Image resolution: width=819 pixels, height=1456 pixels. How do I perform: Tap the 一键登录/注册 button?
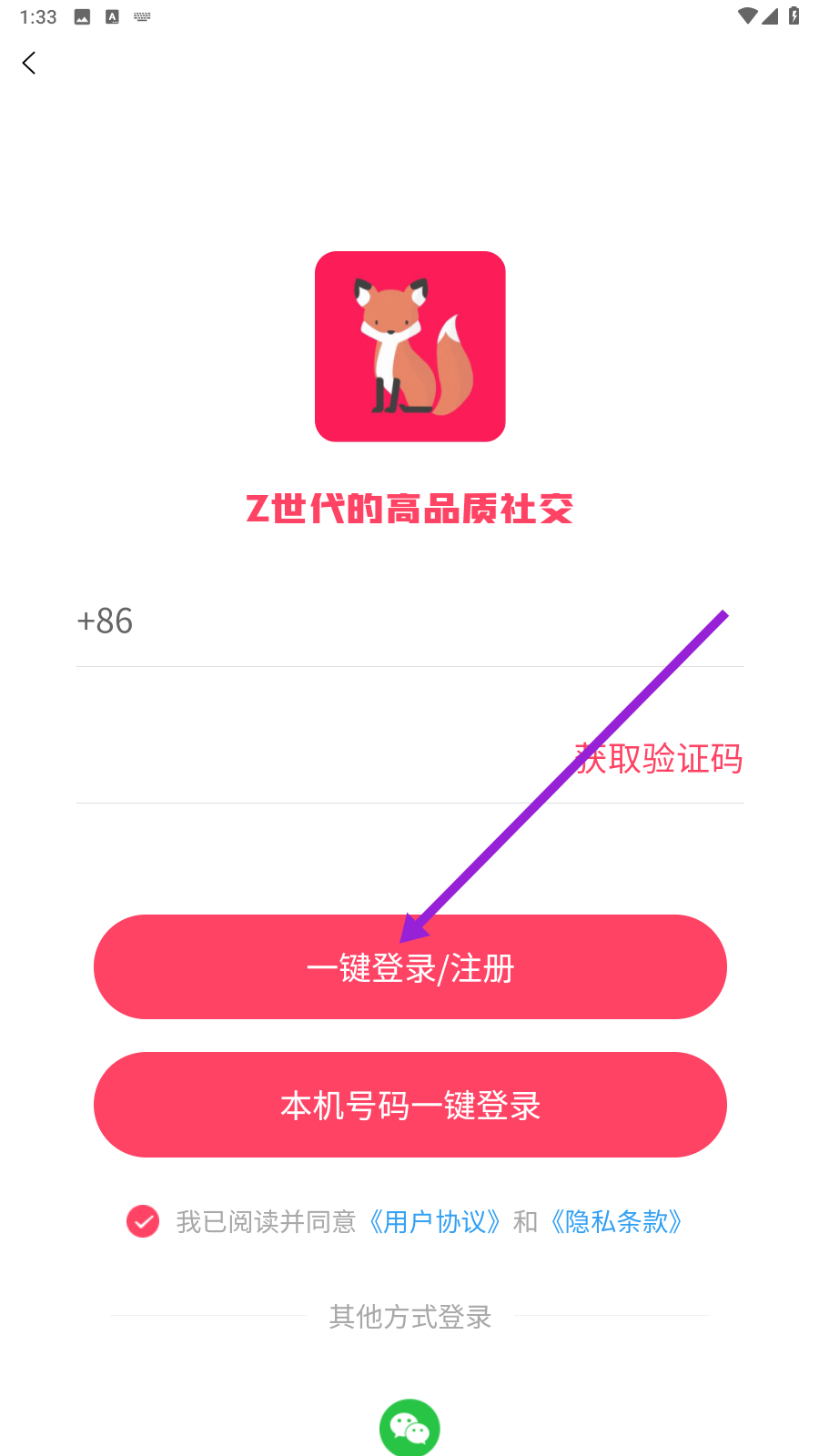coord(409,967)
